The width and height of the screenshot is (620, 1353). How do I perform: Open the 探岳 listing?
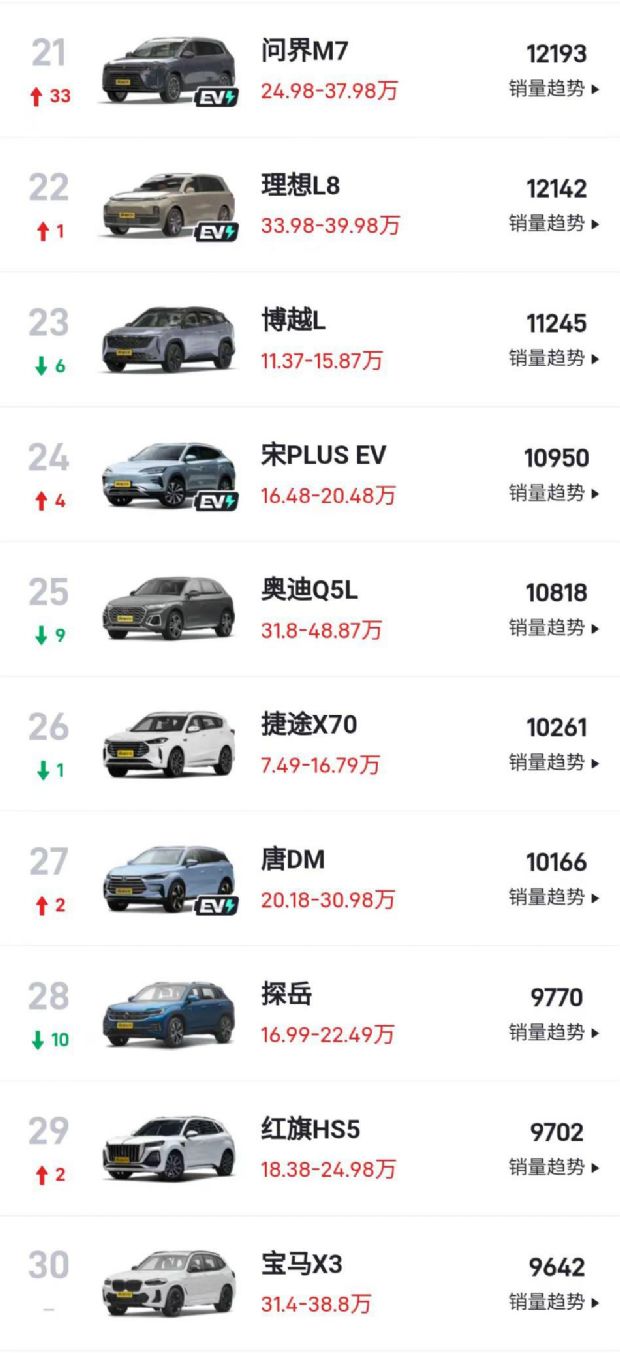tap(287, 995)
